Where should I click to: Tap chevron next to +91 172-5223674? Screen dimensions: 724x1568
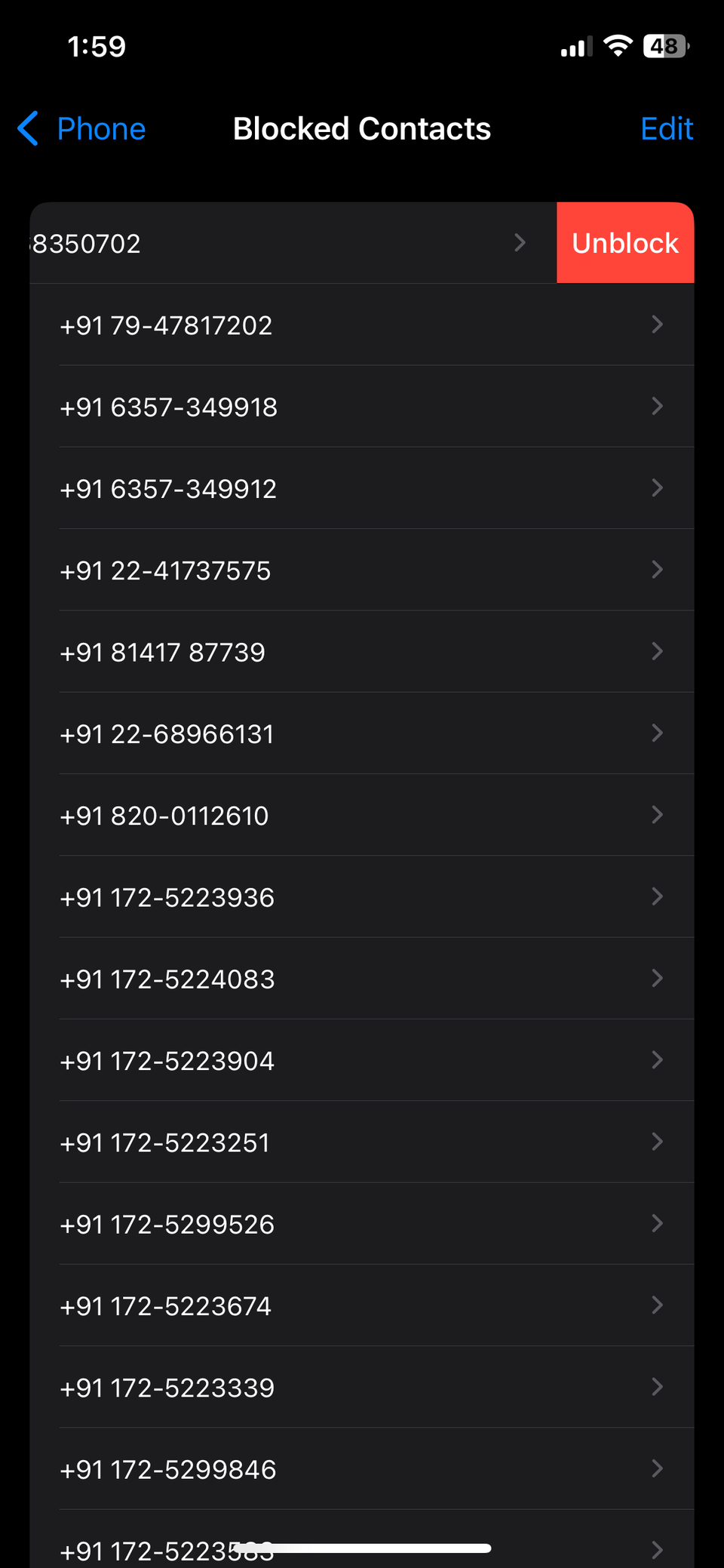(x=657, y=1305)
